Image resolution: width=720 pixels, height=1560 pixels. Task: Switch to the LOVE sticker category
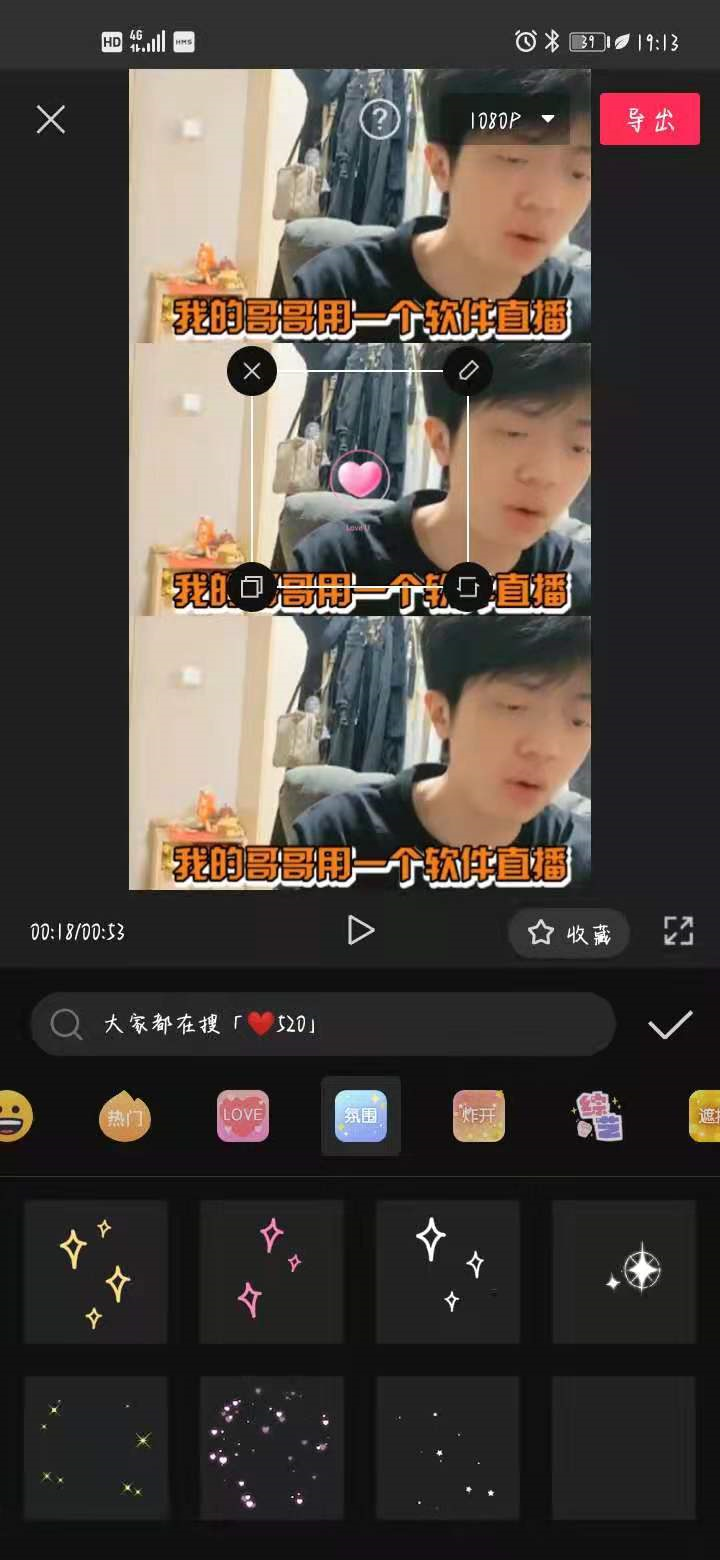tap(243, 1116)
